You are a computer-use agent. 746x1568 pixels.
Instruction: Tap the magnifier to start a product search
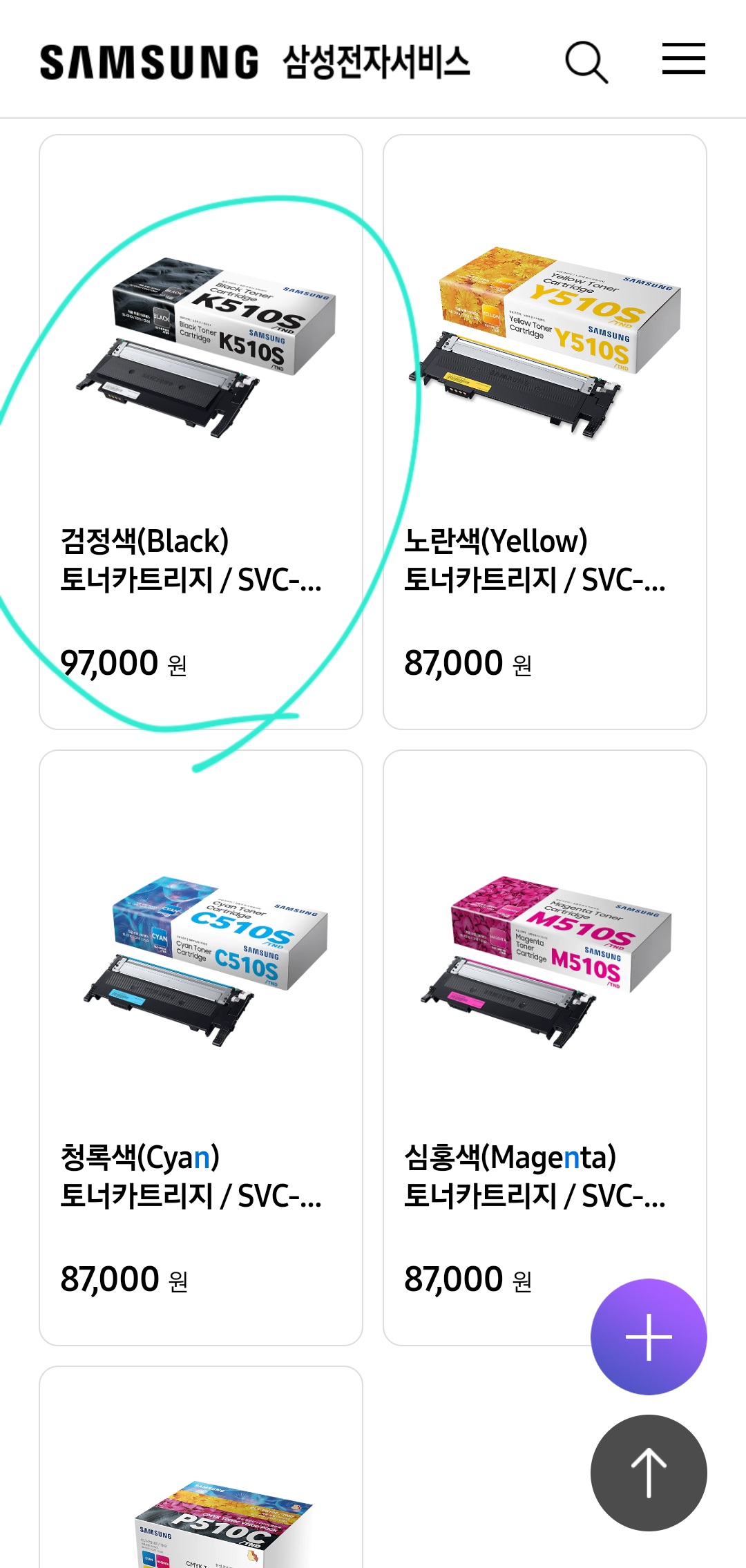point(586,61)
